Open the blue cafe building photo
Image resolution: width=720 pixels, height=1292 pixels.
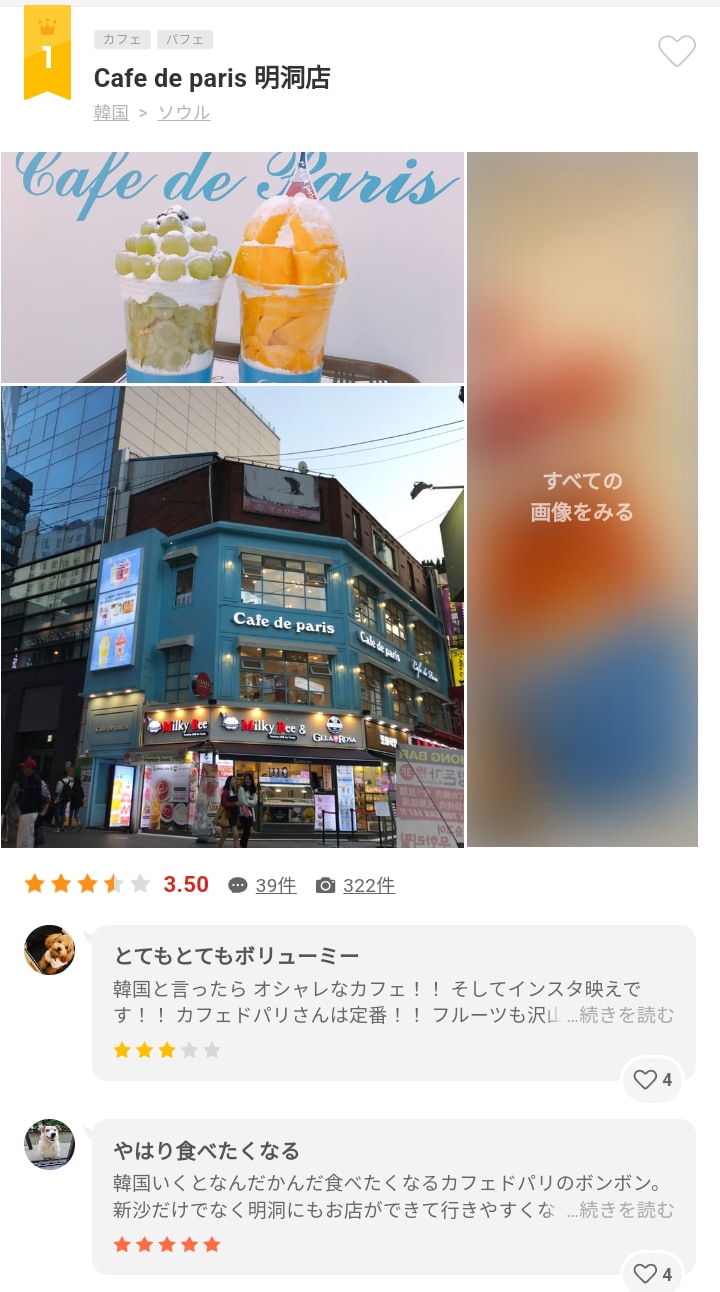pos(232,617)
